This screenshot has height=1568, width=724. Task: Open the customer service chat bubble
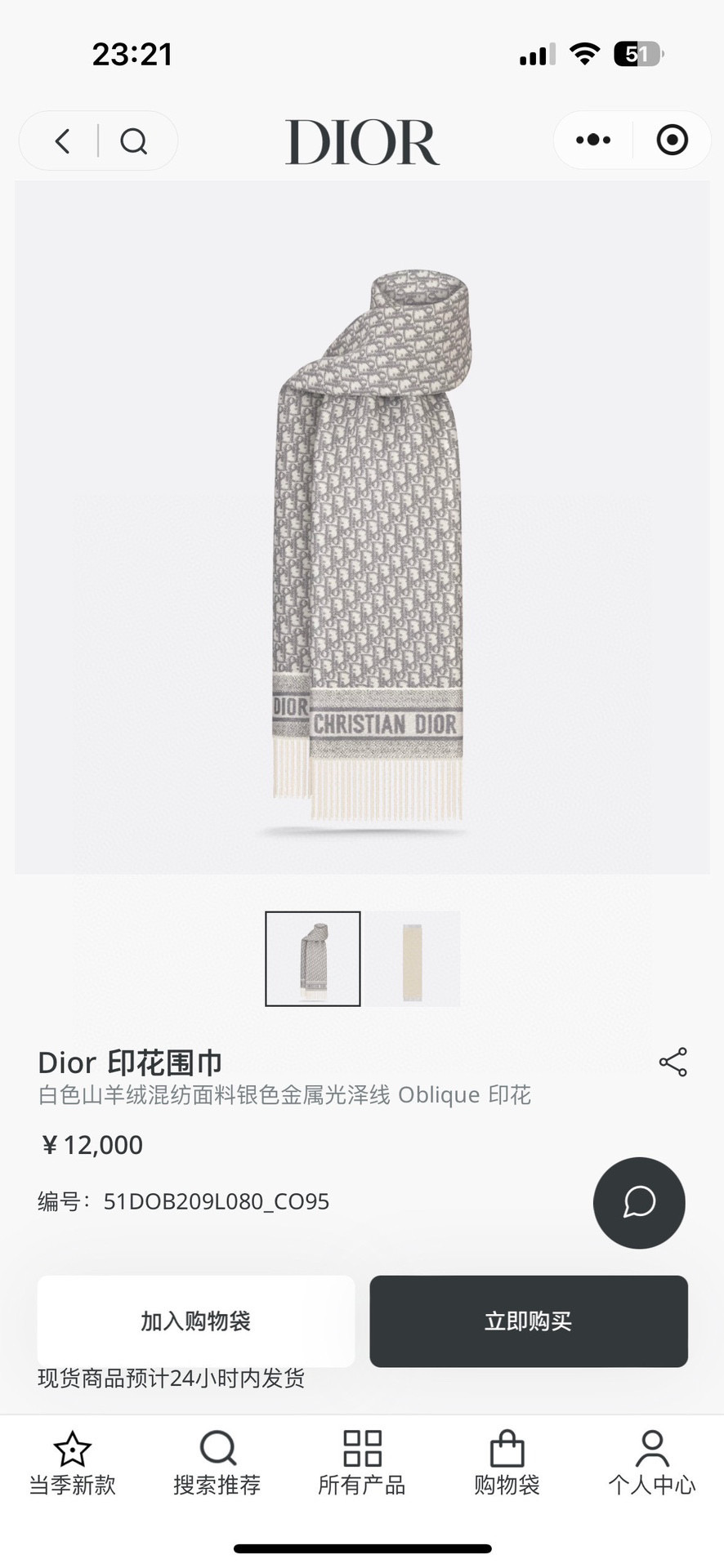639,1202
